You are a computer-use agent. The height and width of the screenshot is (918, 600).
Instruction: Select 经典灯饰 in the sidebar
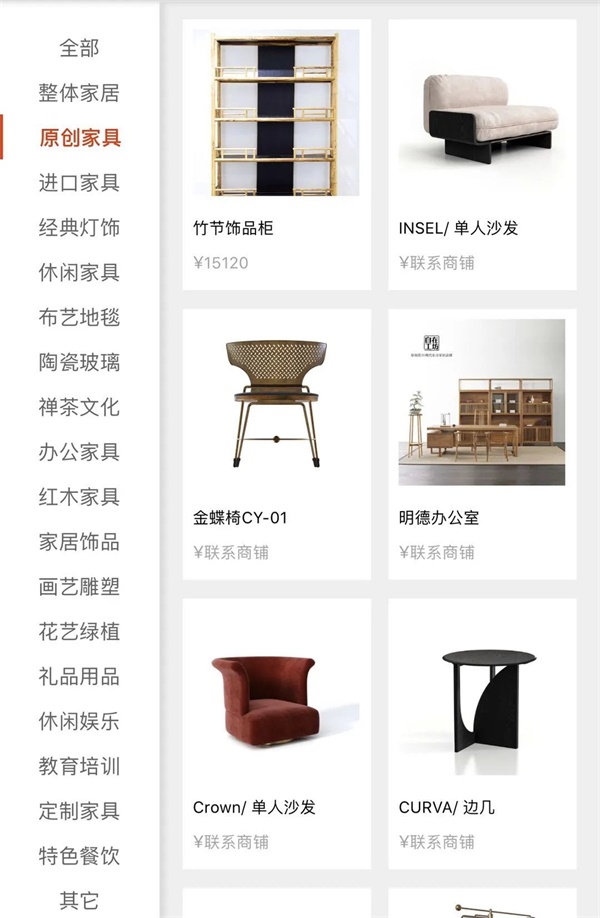(x=79, y=228)
